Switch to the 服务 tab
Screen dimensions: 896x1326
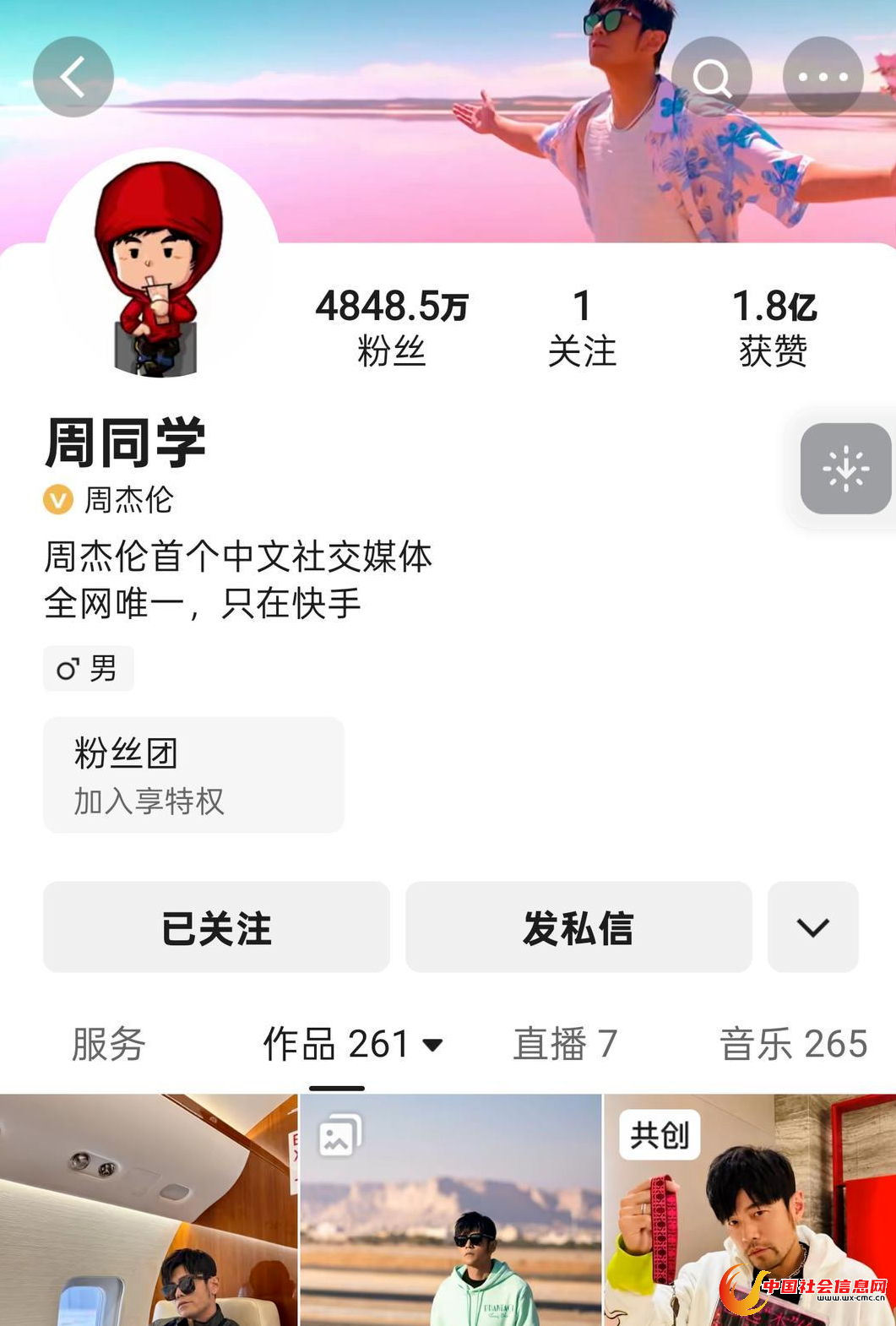(108, 1044)
